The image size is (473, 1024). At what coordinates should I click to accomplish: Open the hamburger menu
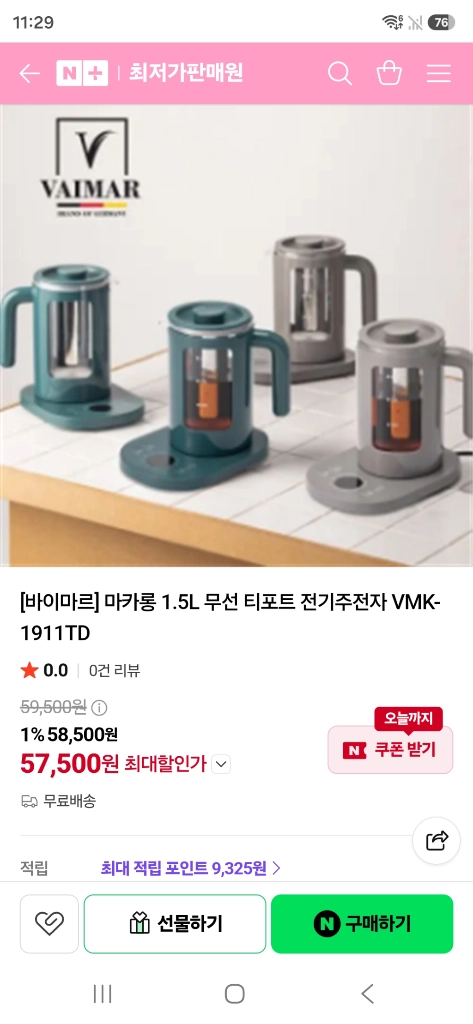[x=438, y=74]
